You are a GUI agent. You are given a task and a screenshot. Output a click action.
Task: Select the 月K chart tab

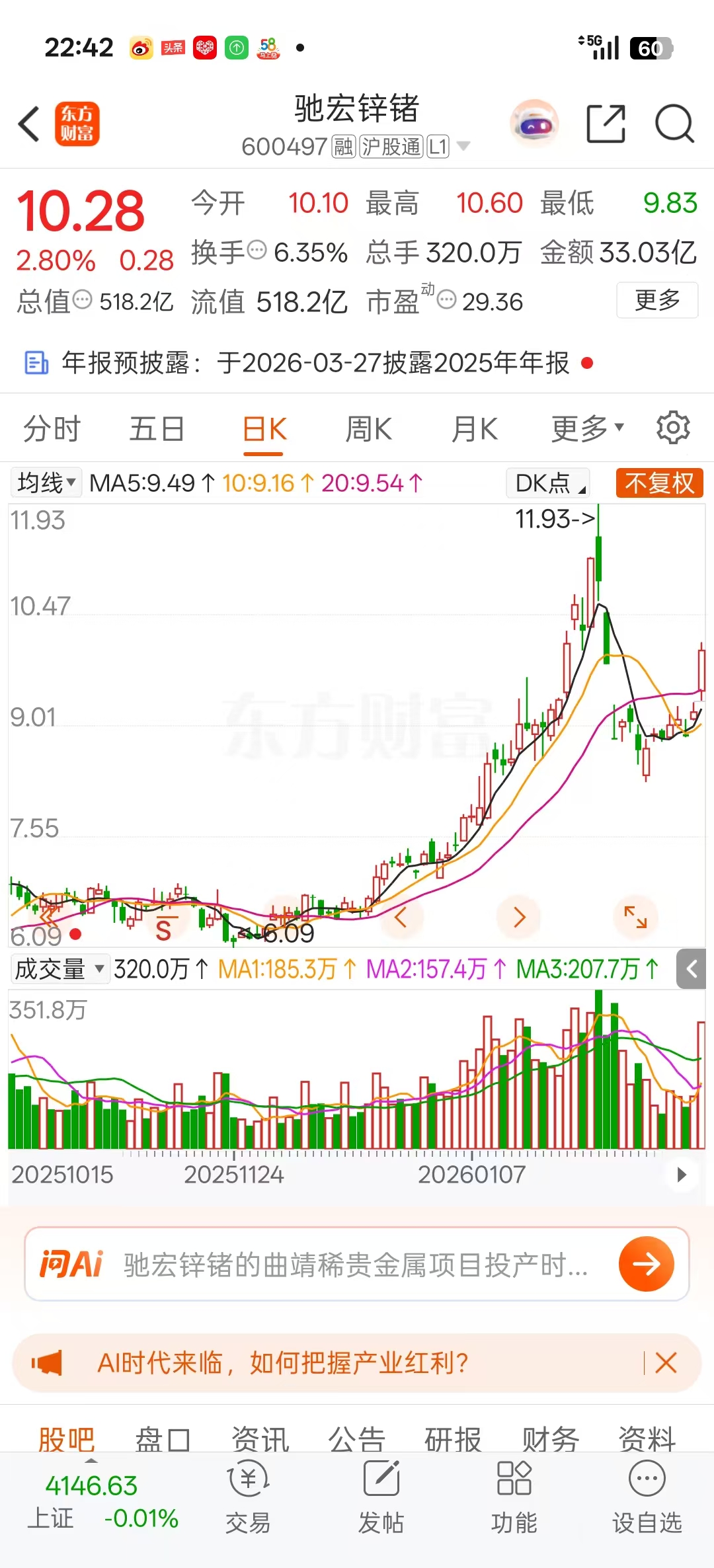point(474,429)
